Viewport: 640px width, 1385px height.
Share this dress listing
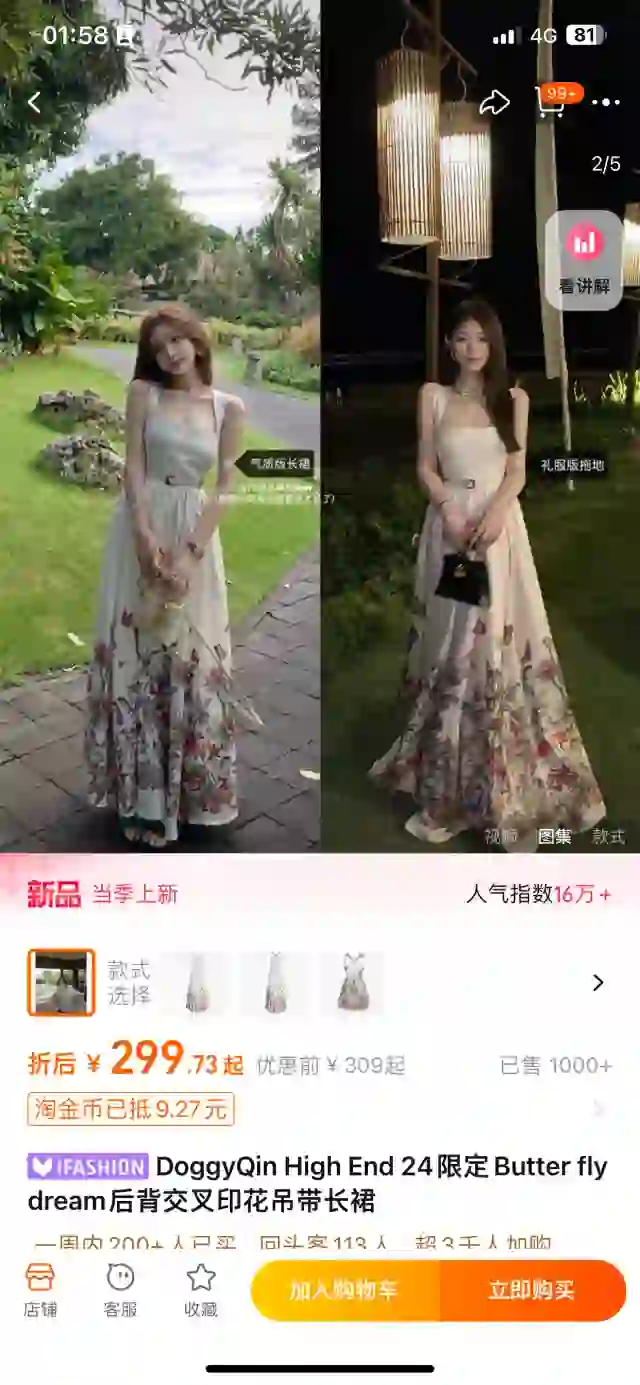click(494, 102)
